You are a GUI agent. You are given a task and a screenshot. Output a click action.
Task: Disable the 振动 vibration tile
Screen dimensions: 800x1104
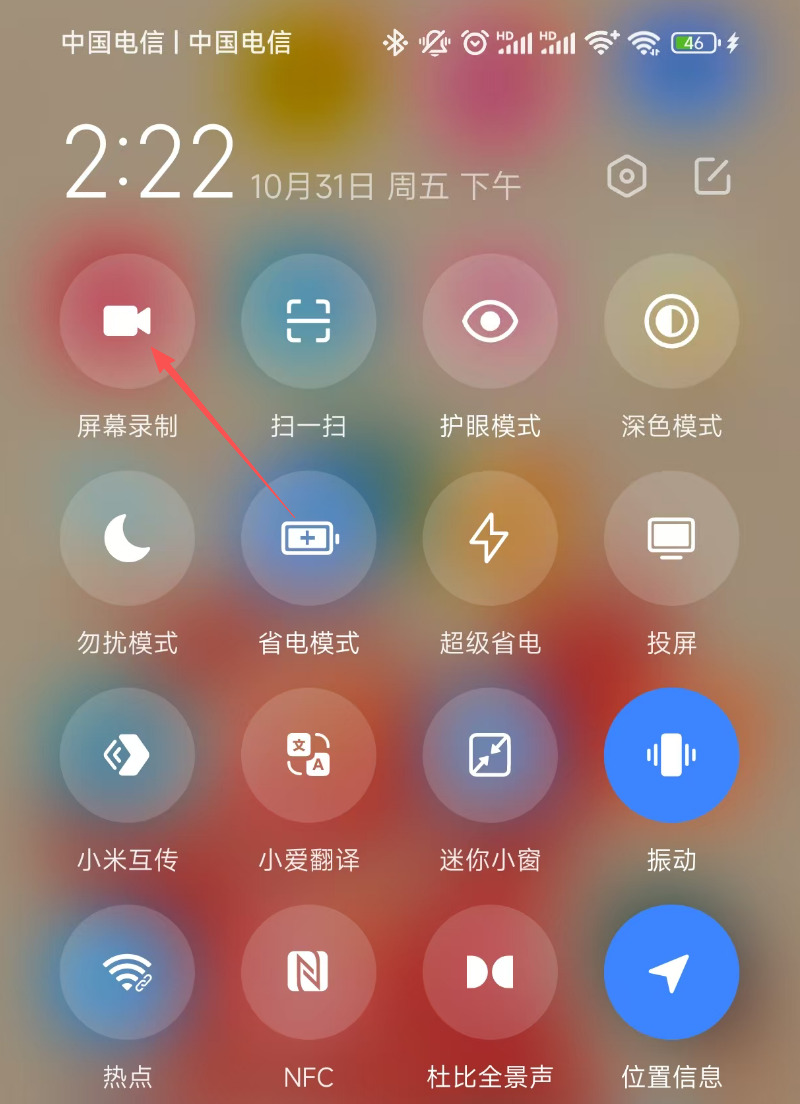pos(671,755)
